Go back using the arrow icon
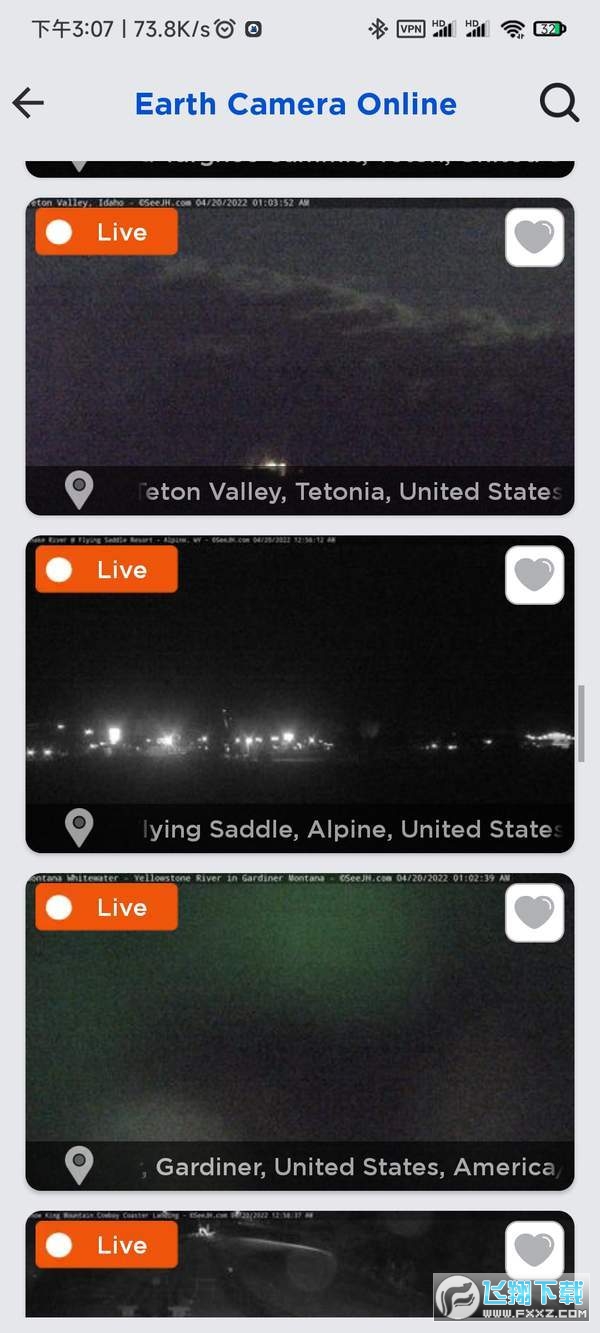 point(28,103)
